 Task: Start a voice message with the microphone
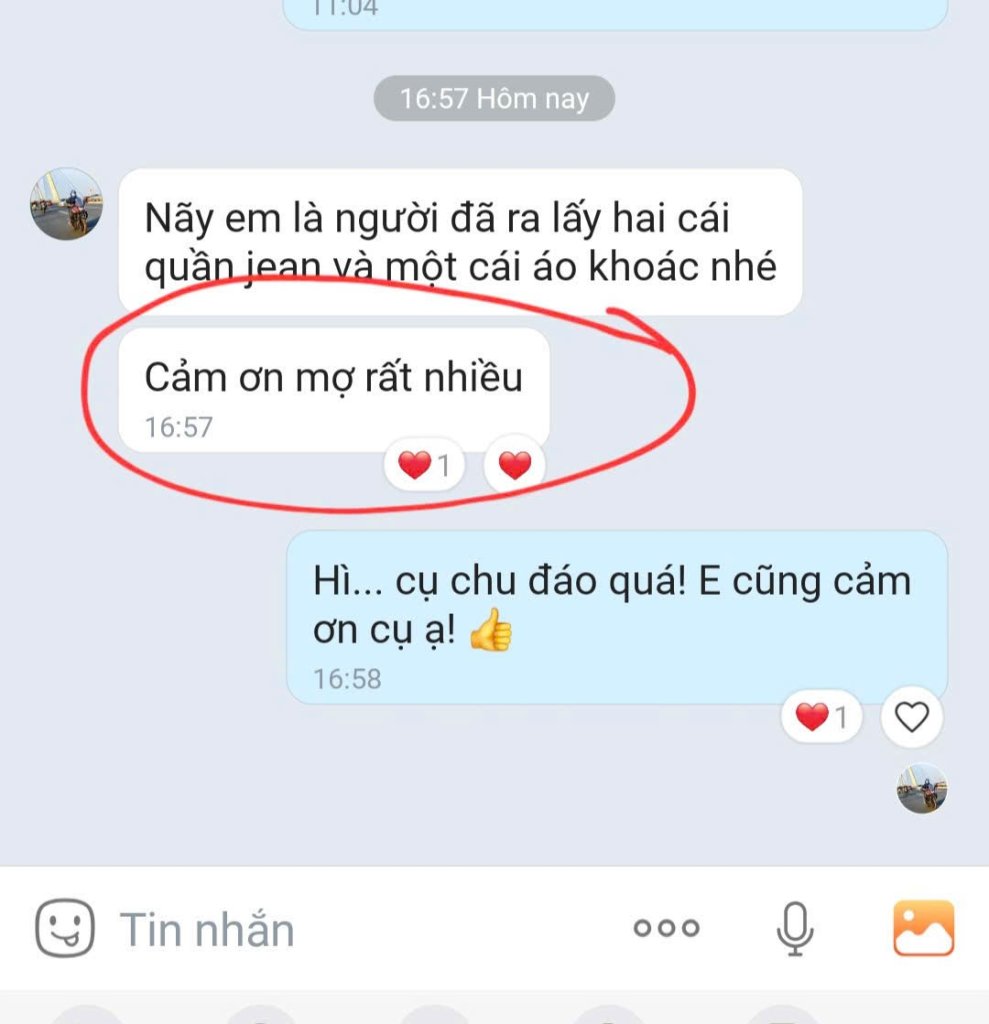click(794, 928)
